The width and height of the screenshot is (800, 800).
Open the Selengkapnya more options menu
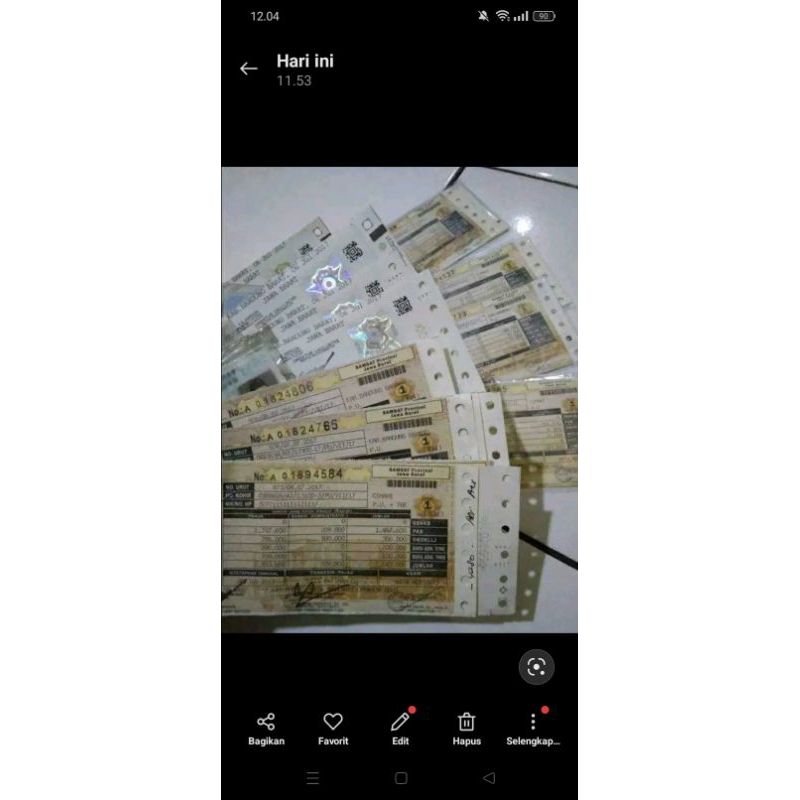click(x=533, y=729)
